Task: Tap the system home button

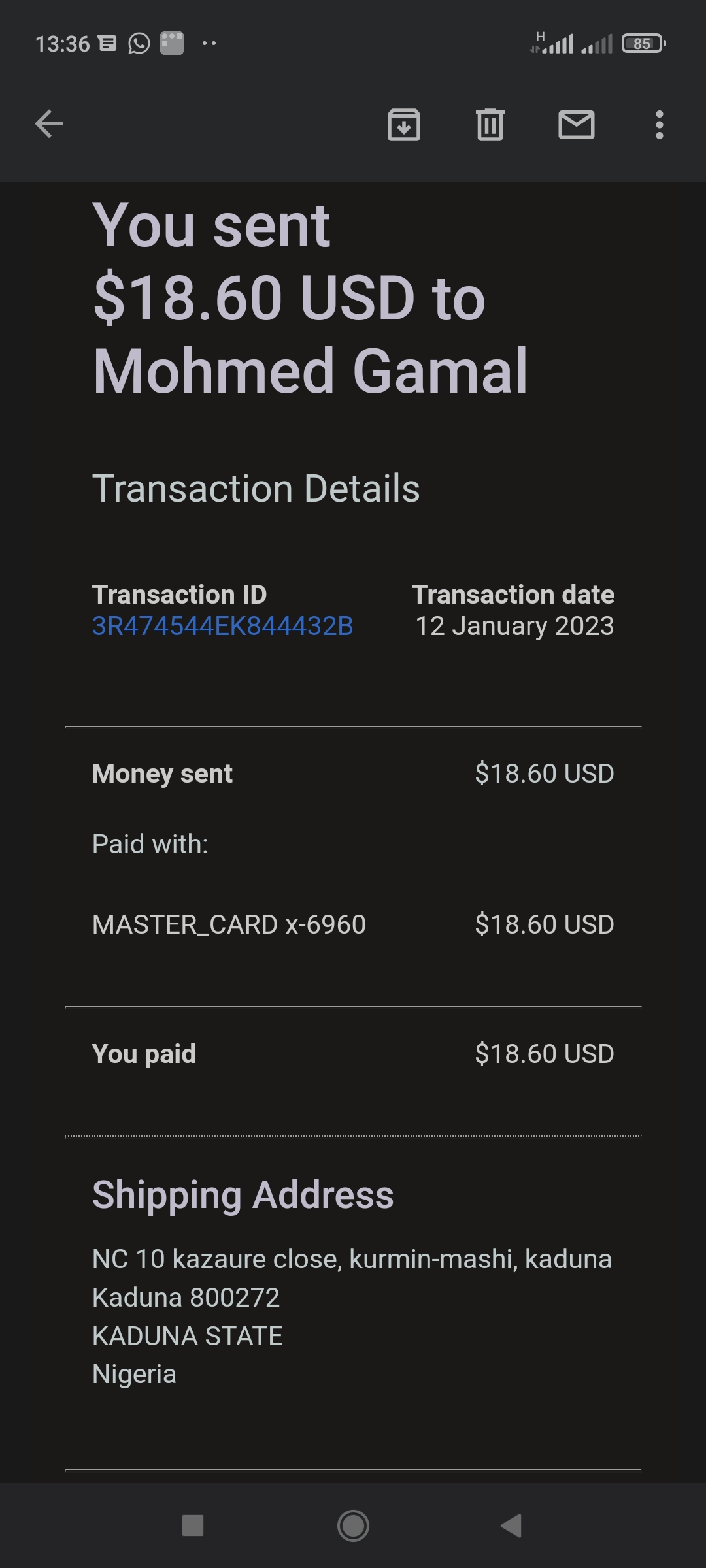Action: coord(353,1526)
